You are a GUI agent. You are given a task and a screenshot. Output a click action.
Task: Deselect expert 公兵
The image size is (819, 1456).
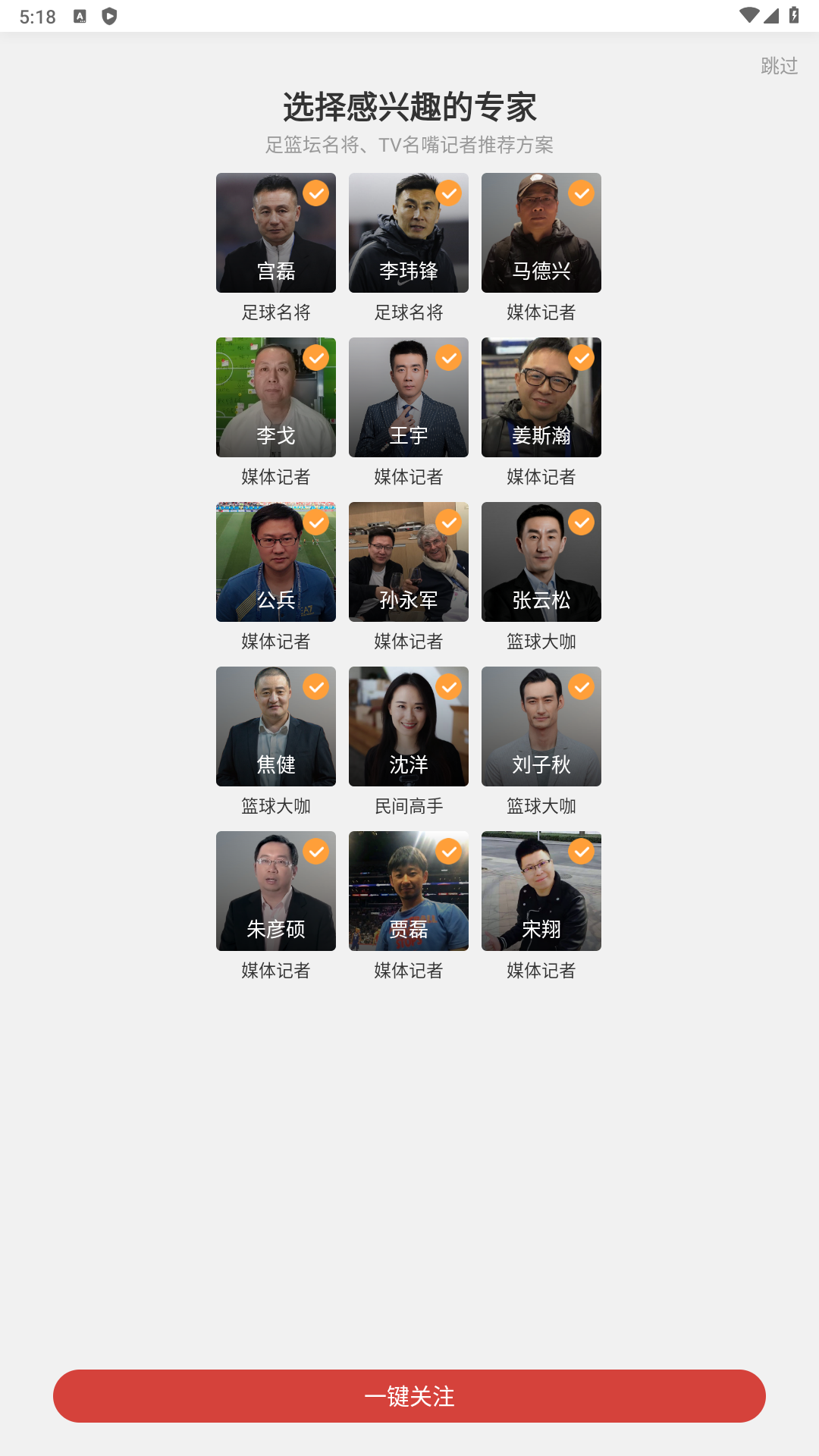coord(276,562)
